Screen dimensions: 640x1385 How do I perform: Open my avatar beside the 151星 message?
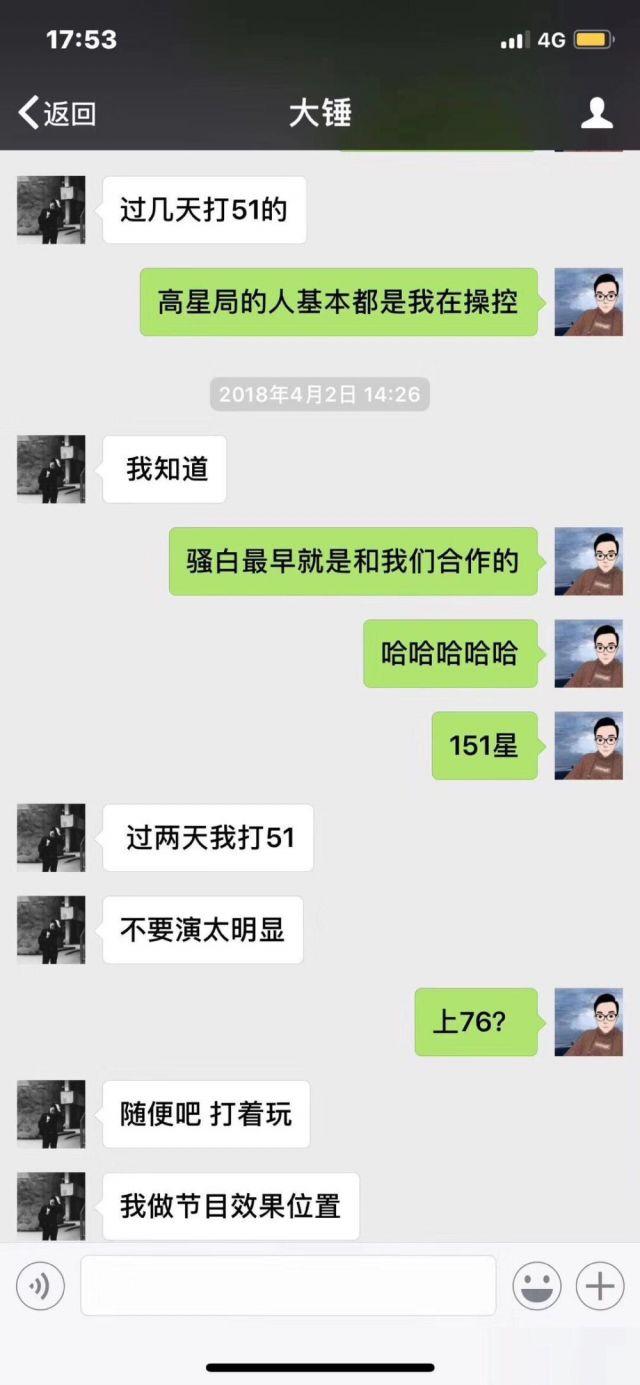[589, 746]
